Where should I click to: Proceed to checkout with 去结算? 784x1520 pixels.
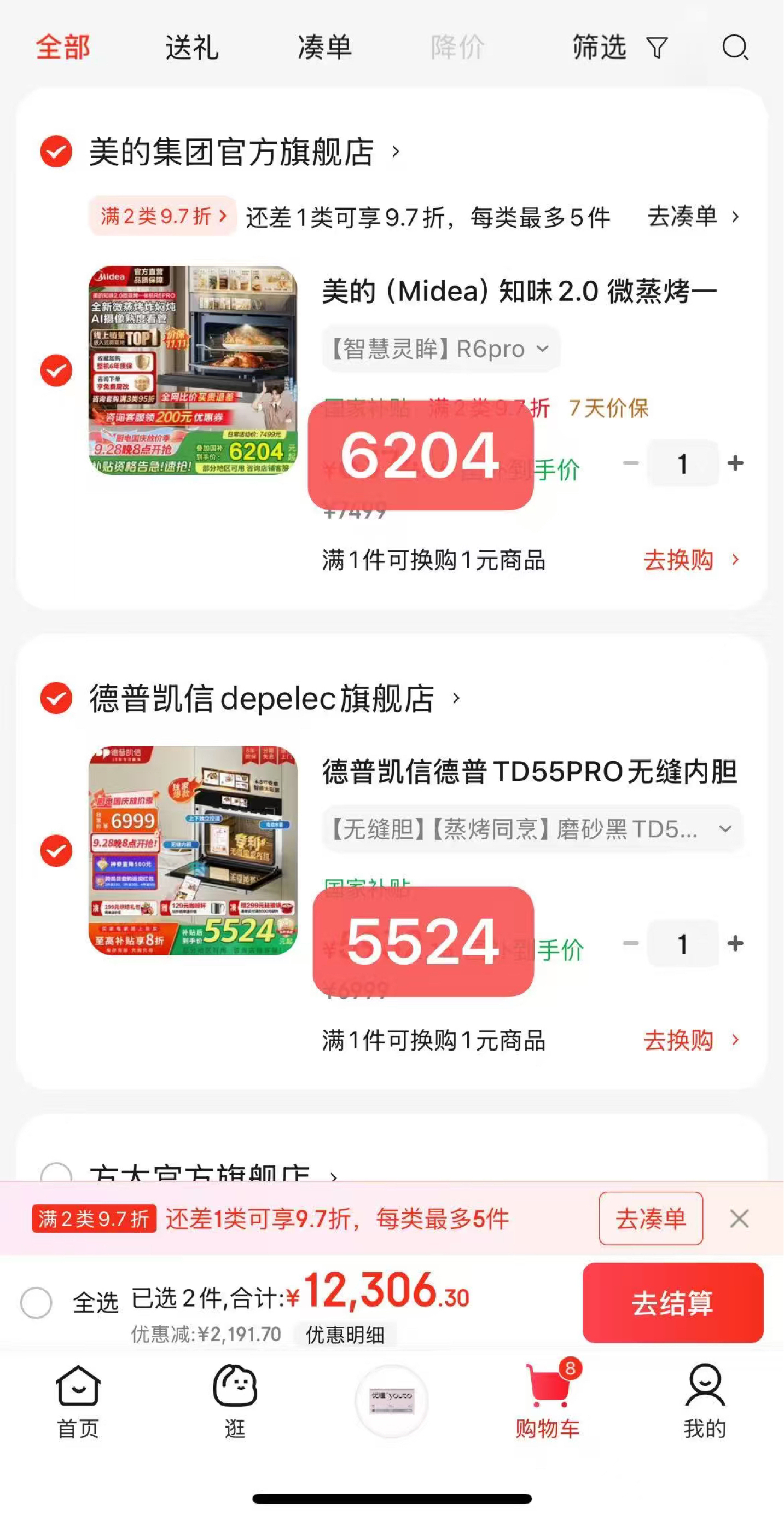pos(672,1302)
